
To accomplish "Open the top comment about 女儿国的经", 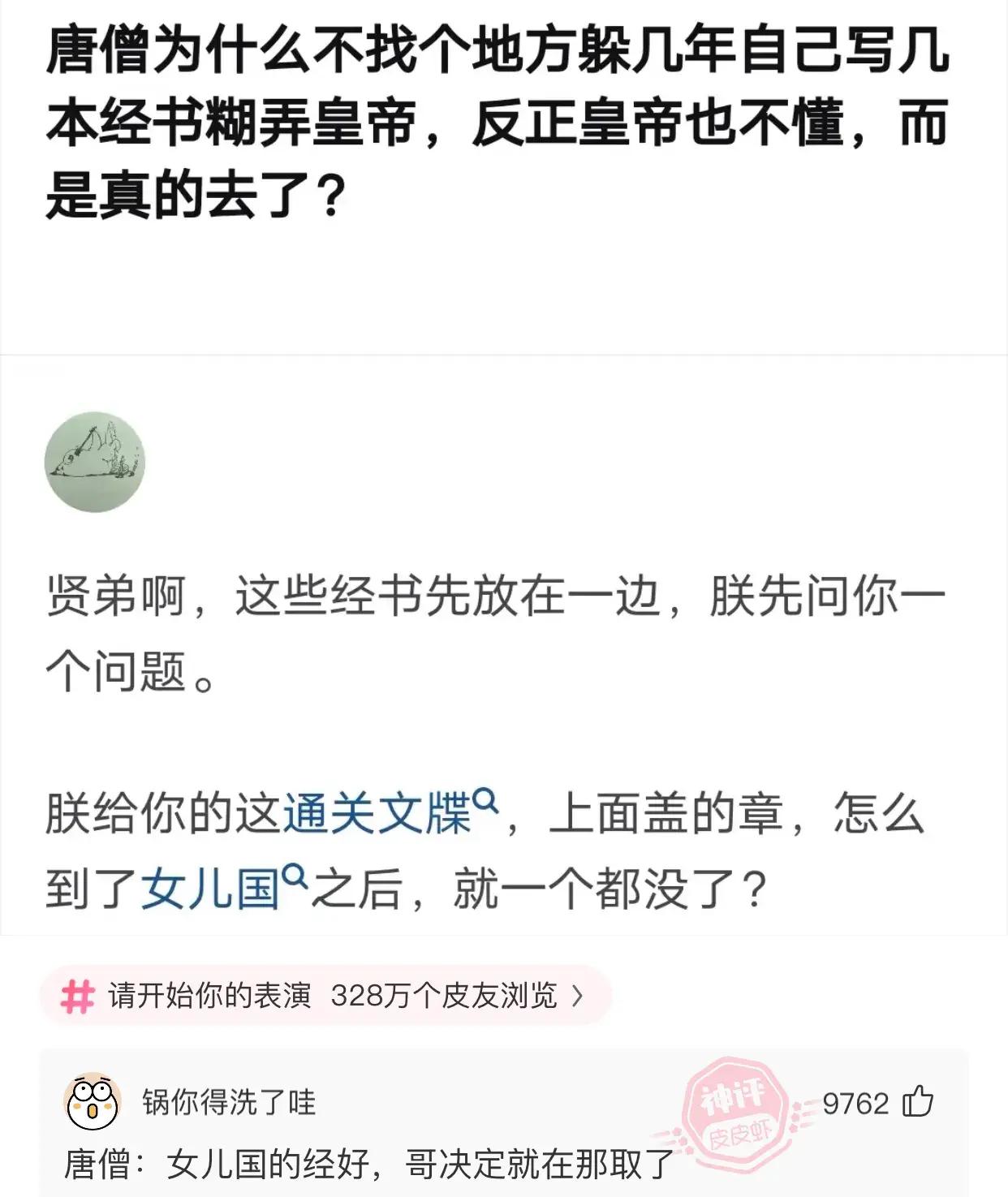I will point(369,1165).
